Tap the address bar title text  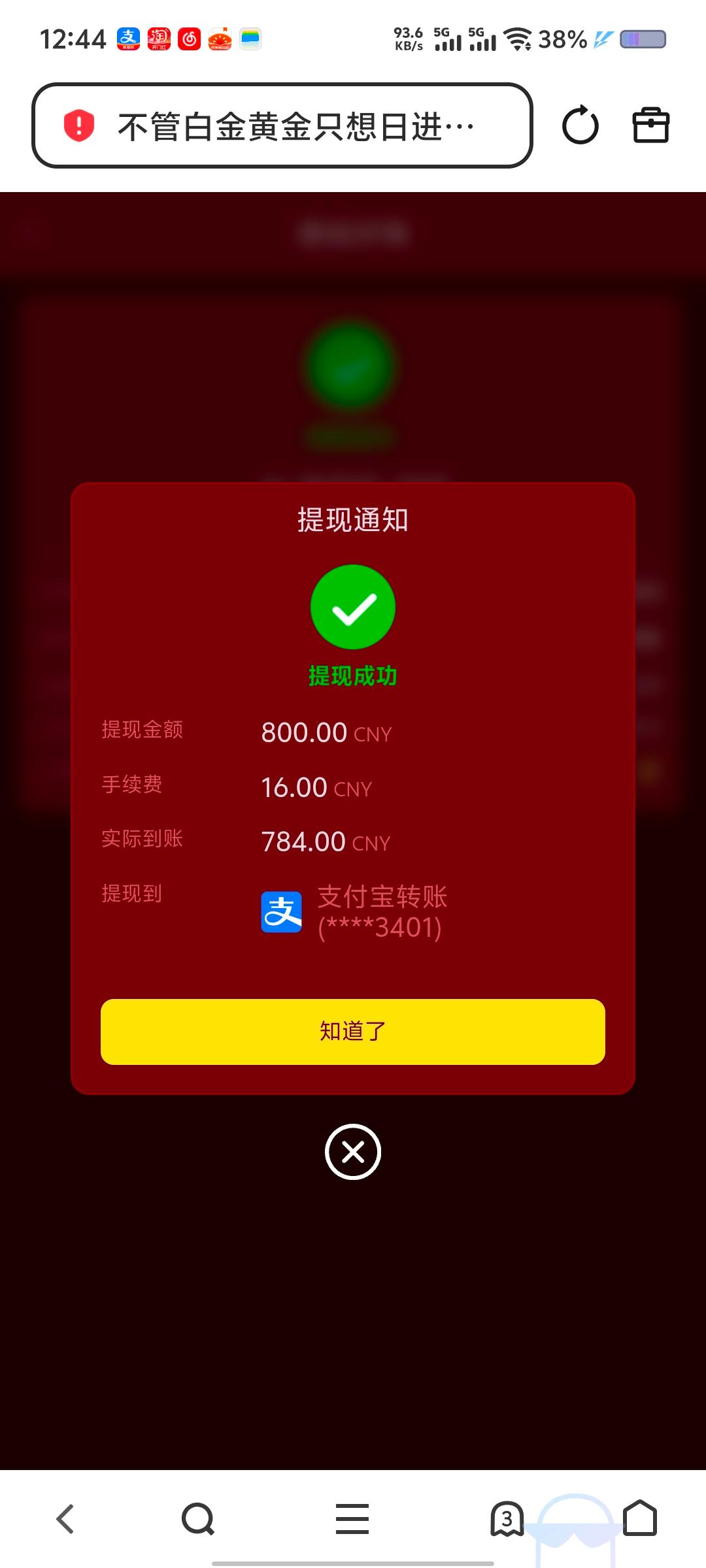(x=295, y=125)
